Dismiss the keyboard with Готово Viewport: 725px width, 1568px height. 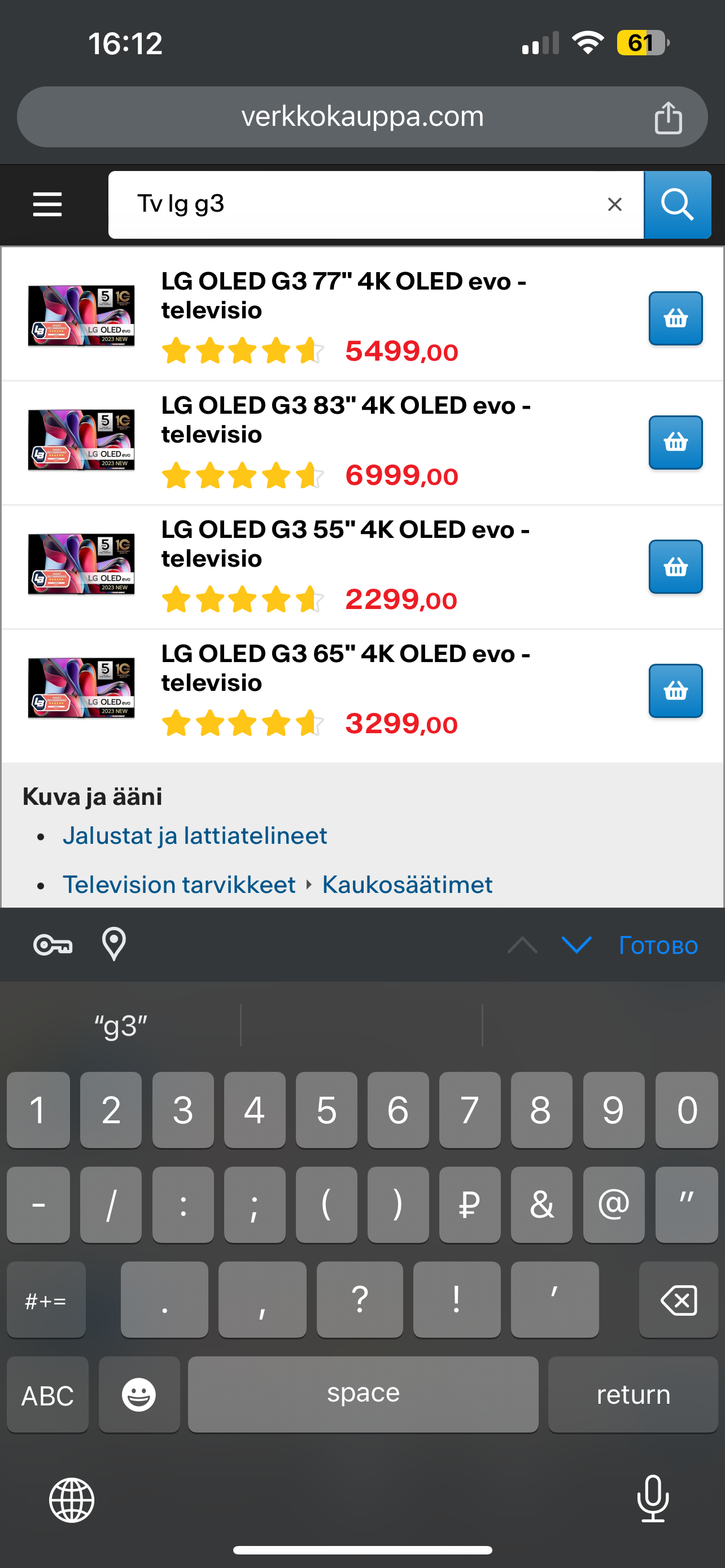(x=658, y=945)
